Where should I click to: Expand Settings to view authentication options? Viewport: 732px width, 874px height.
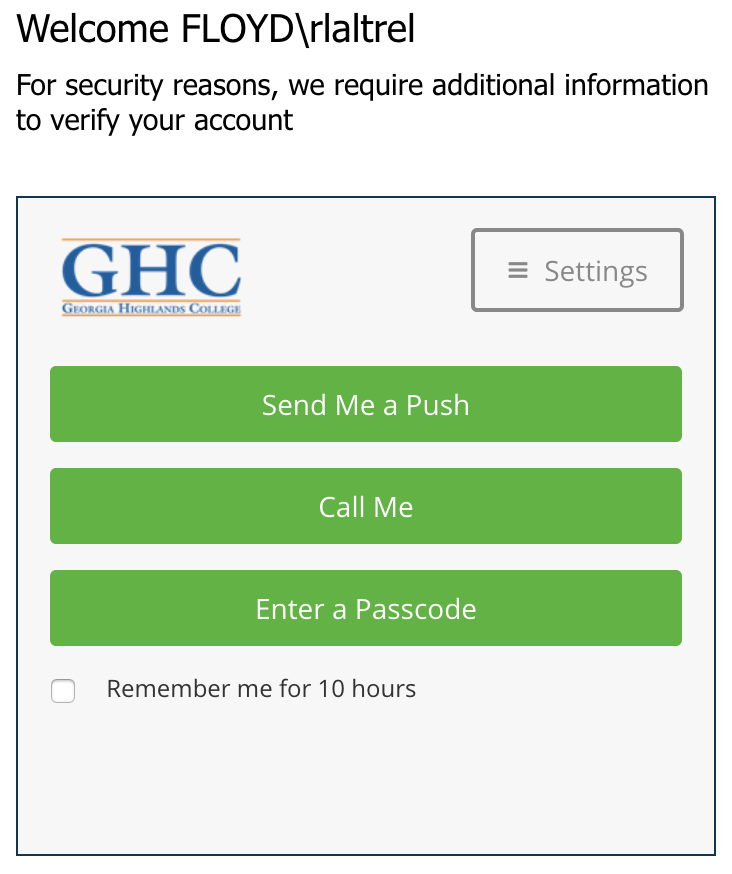pyautogui.click(x=577, y=269)
